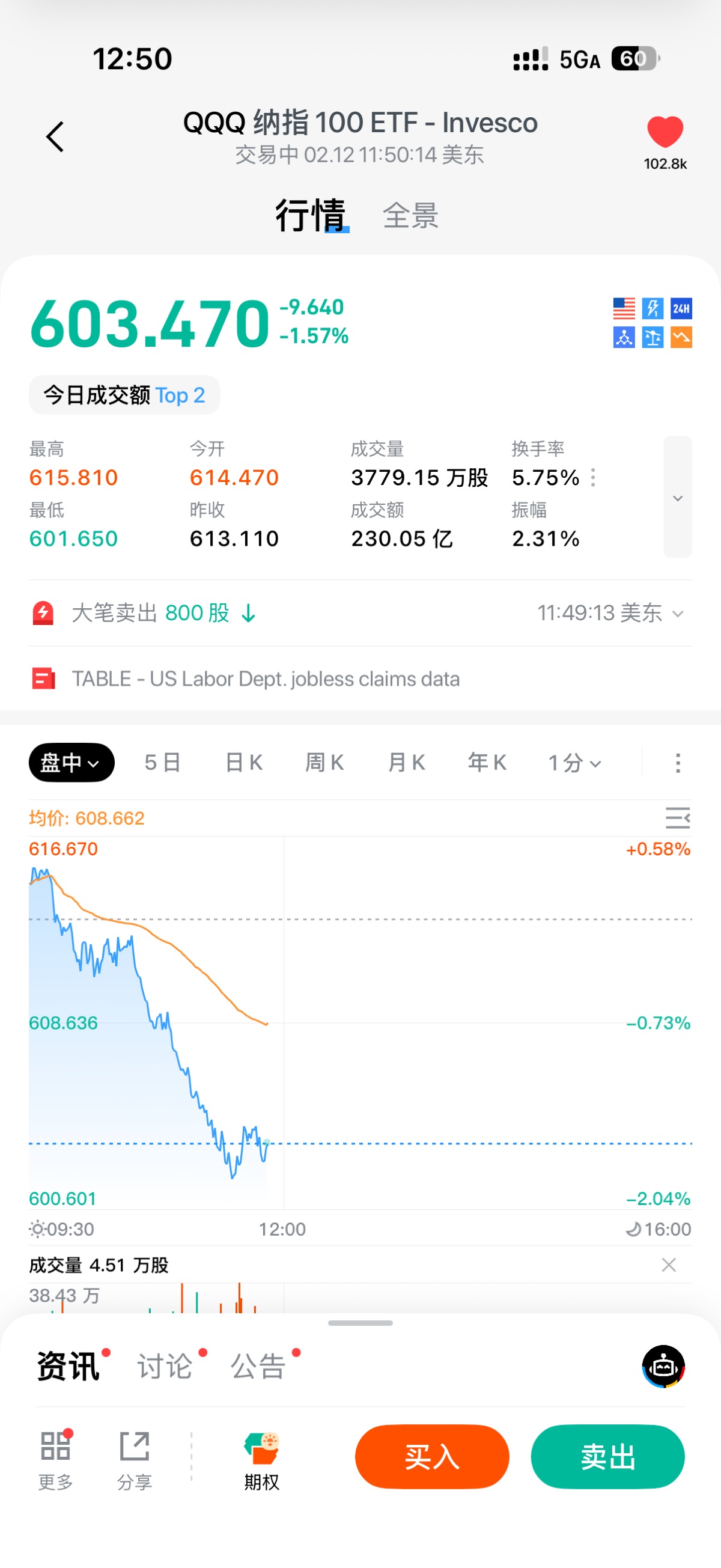This screenshot has width=721, height=1568.
Task: Tap the red heart favorite icon
Action: (x=665, y=132)
